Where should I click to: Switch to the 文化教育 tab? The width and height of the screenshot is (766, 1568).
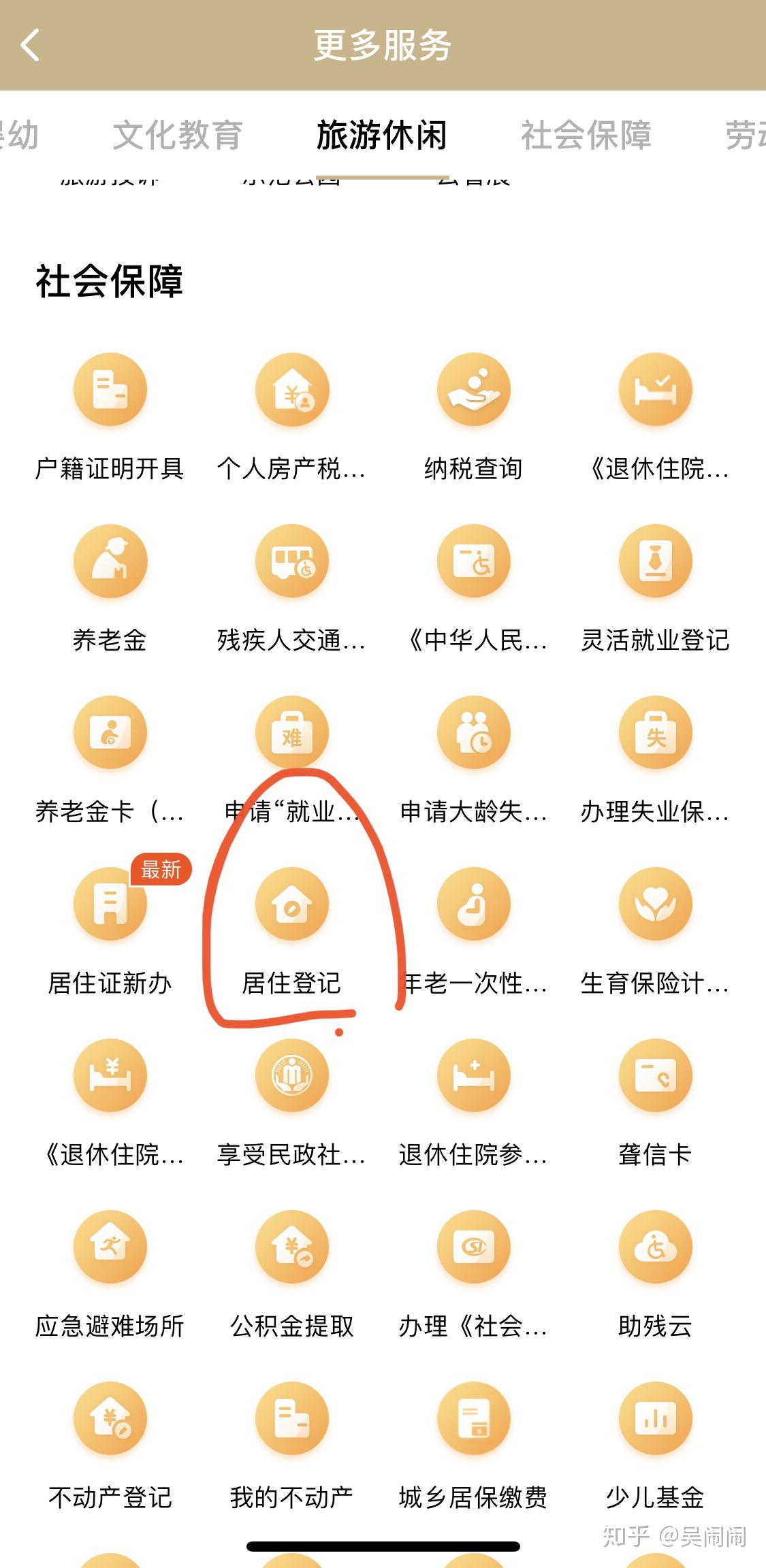[x=177, y=135]
